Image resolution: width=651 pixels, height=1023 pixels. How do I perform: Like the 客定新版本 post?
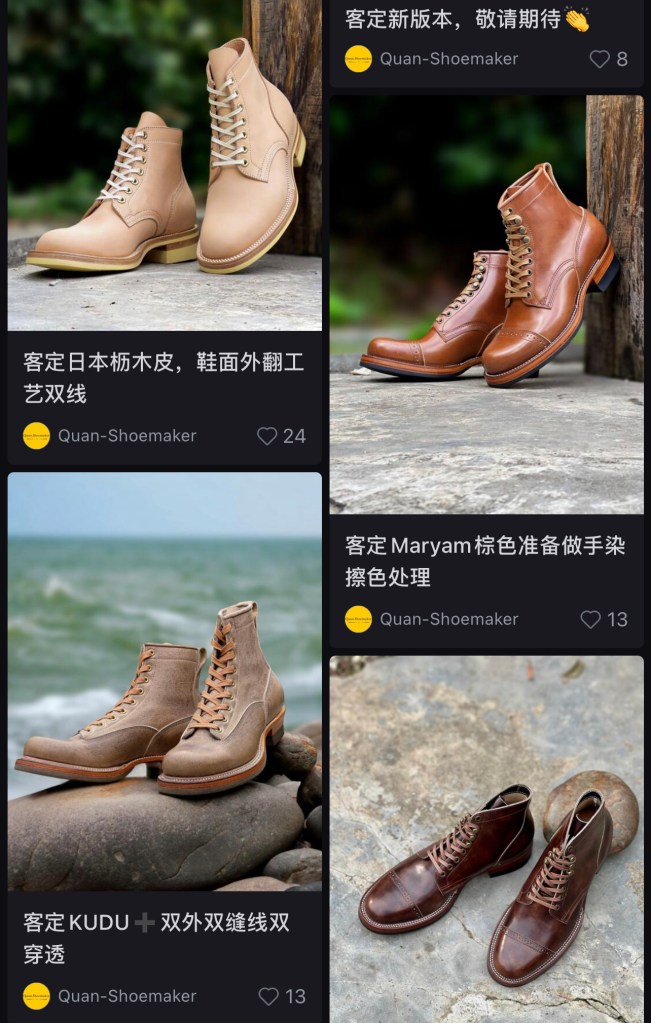click(599, 59)
